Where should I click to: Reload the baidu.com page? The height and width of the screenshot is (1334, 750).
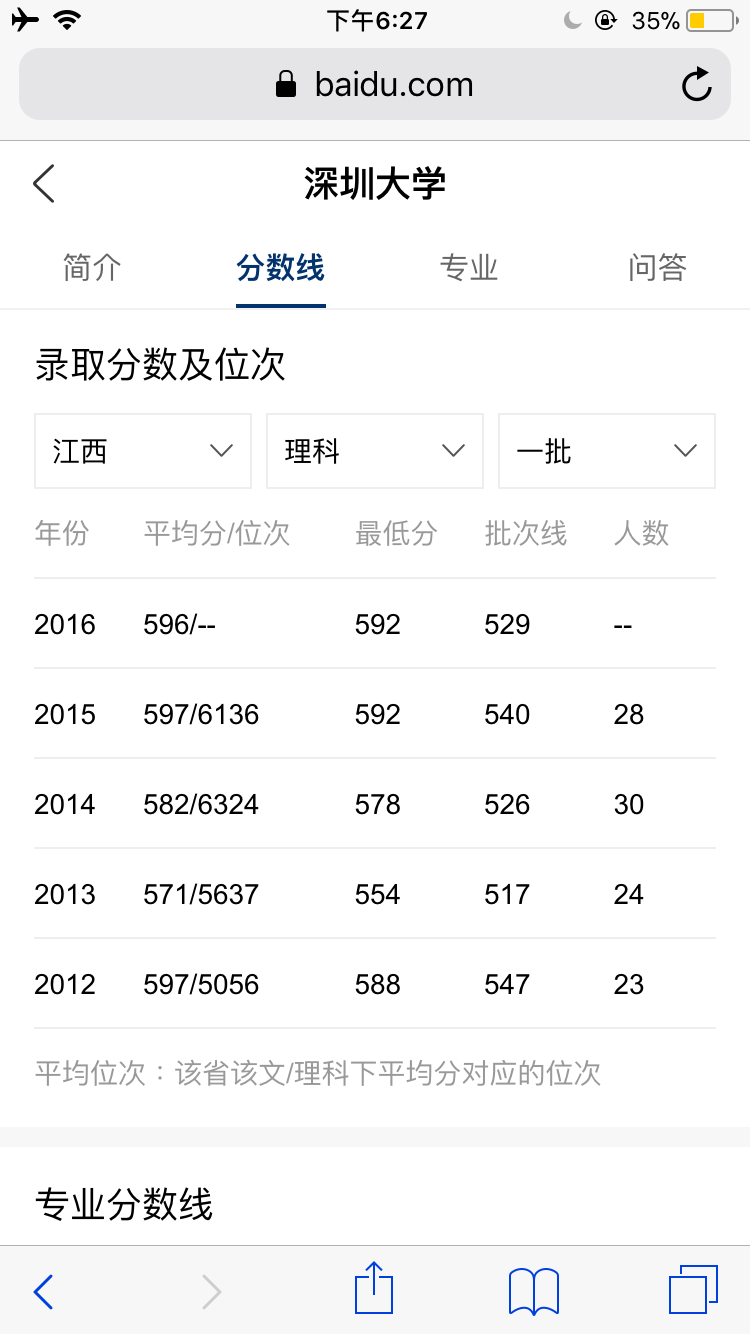696,84
